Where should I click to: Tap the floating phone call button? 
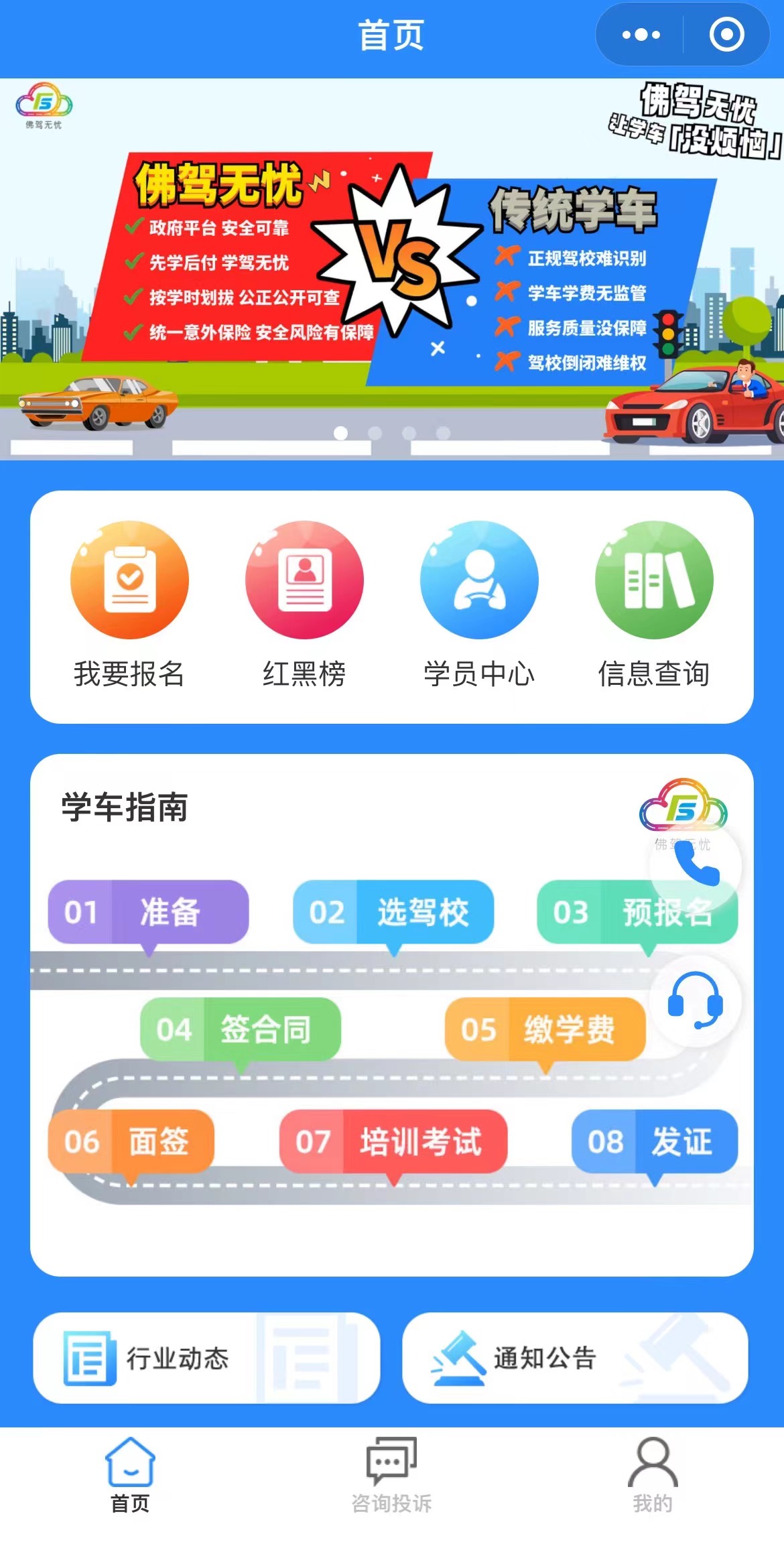coord(696,866)
